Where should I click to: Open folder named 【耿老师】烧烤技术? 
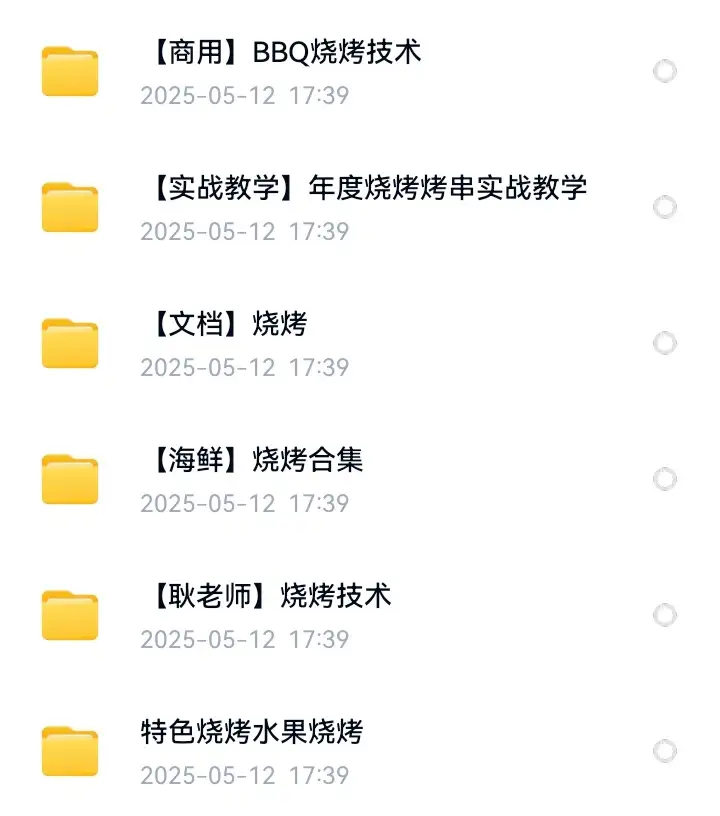pyautogui.click(x=266, y=597)
